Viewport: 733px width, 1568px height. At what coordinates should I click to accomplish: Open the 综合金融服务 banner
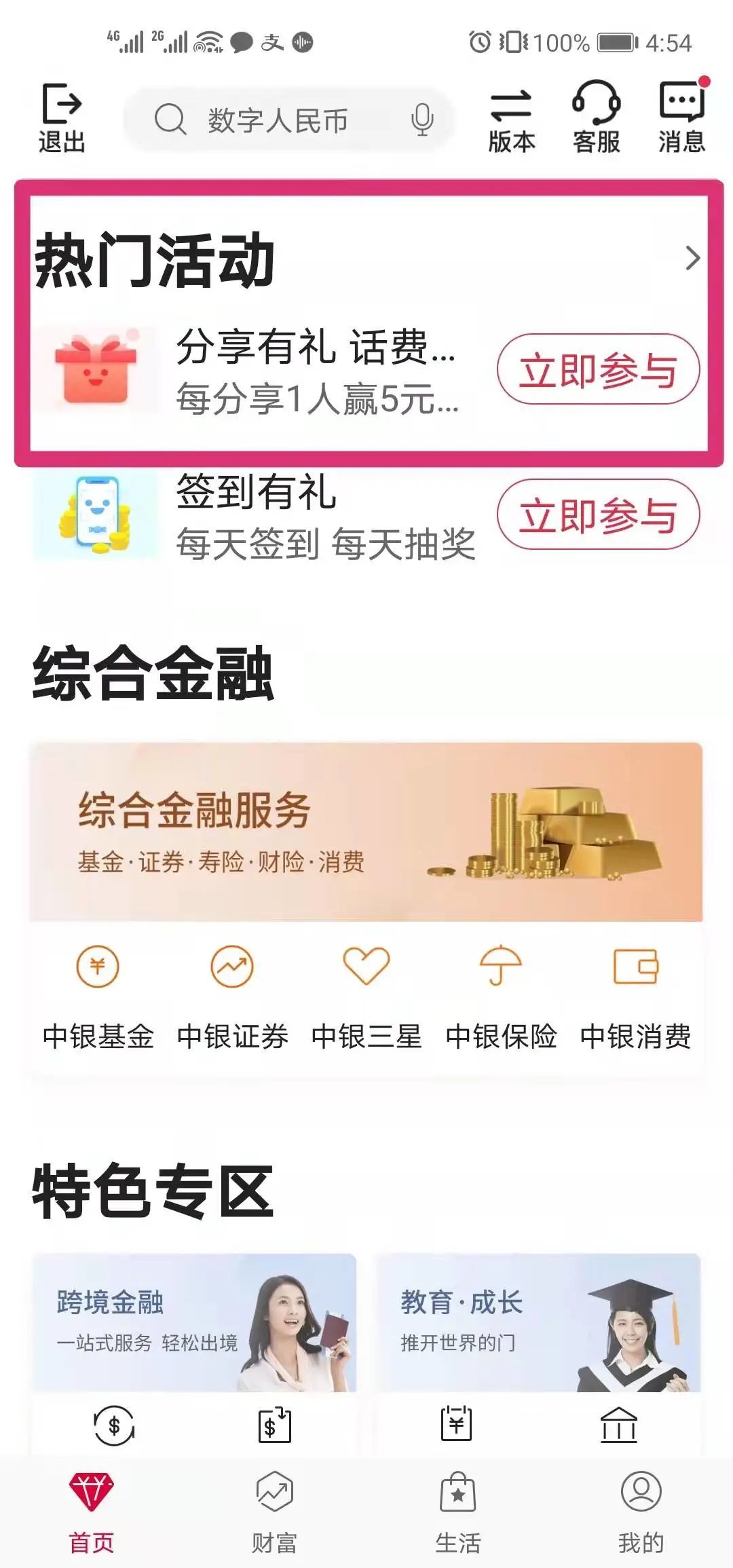pyautogui.click(x=366, y=832)
